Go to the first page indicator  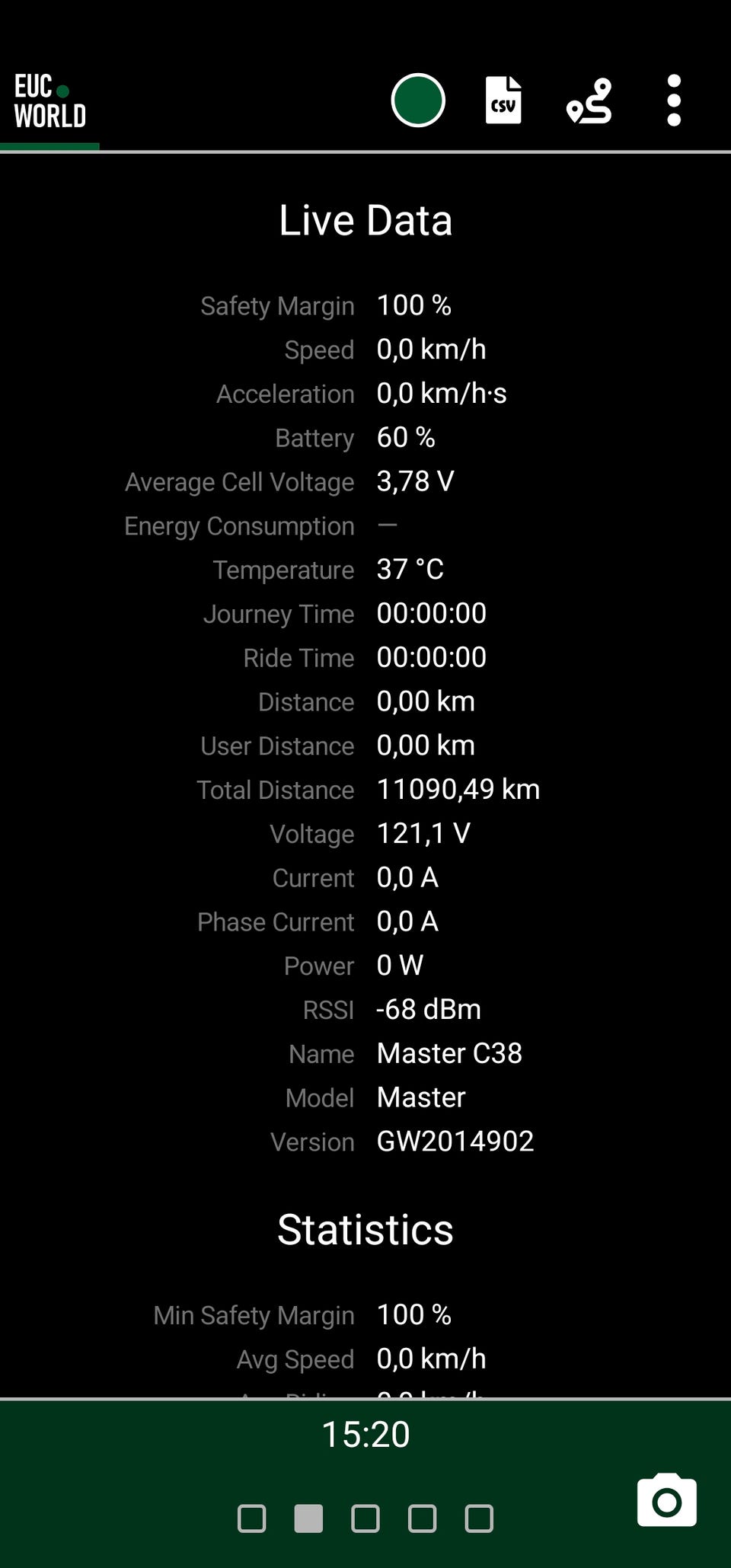[252, 1519]
